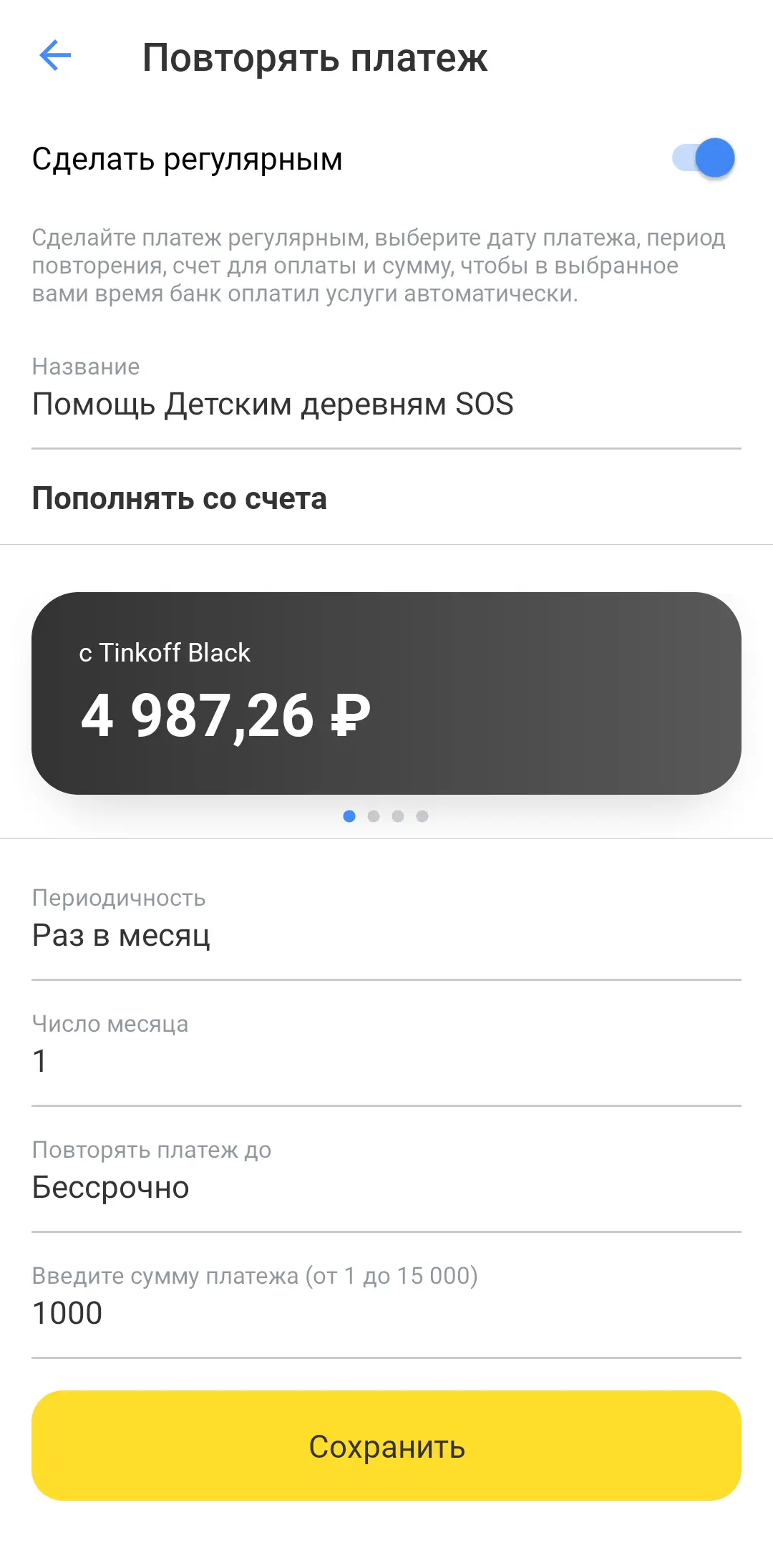Disable the Сделать регулярным switch
The image size is (773, 1568).
click(x=703, y=158)
